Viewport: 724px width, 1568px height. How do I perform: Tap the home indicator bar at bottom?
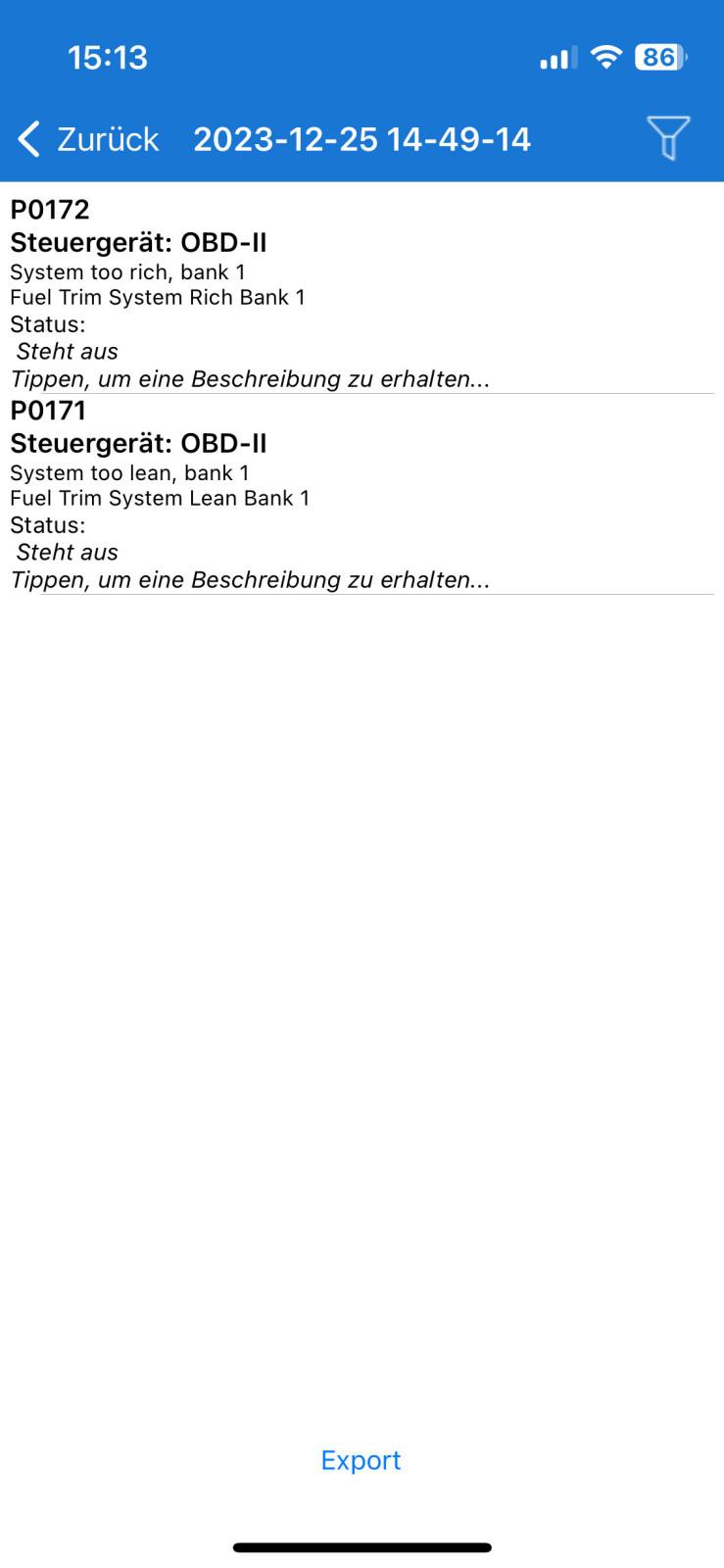[362, 1546]
